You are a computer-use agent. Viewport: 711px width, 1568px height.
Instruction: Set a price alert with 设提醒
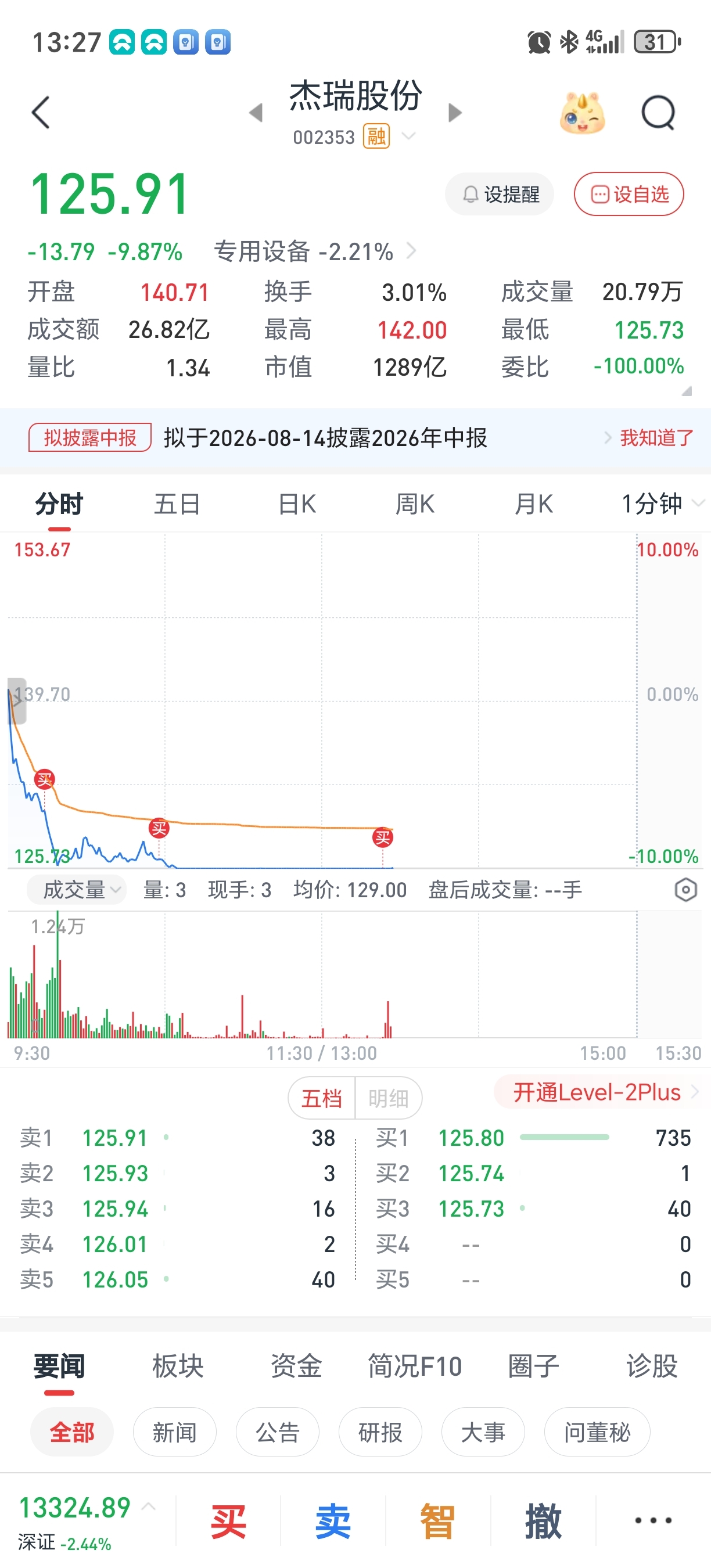(x=500, y=194)
